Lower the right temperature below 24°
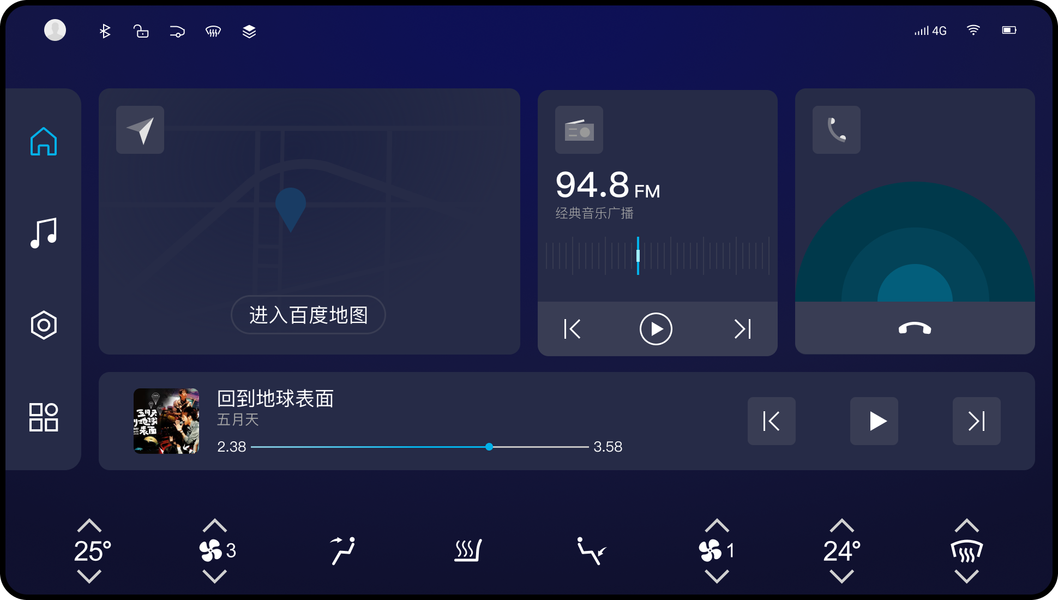This screenshot has height=600, width=1058. click(841, 577)
